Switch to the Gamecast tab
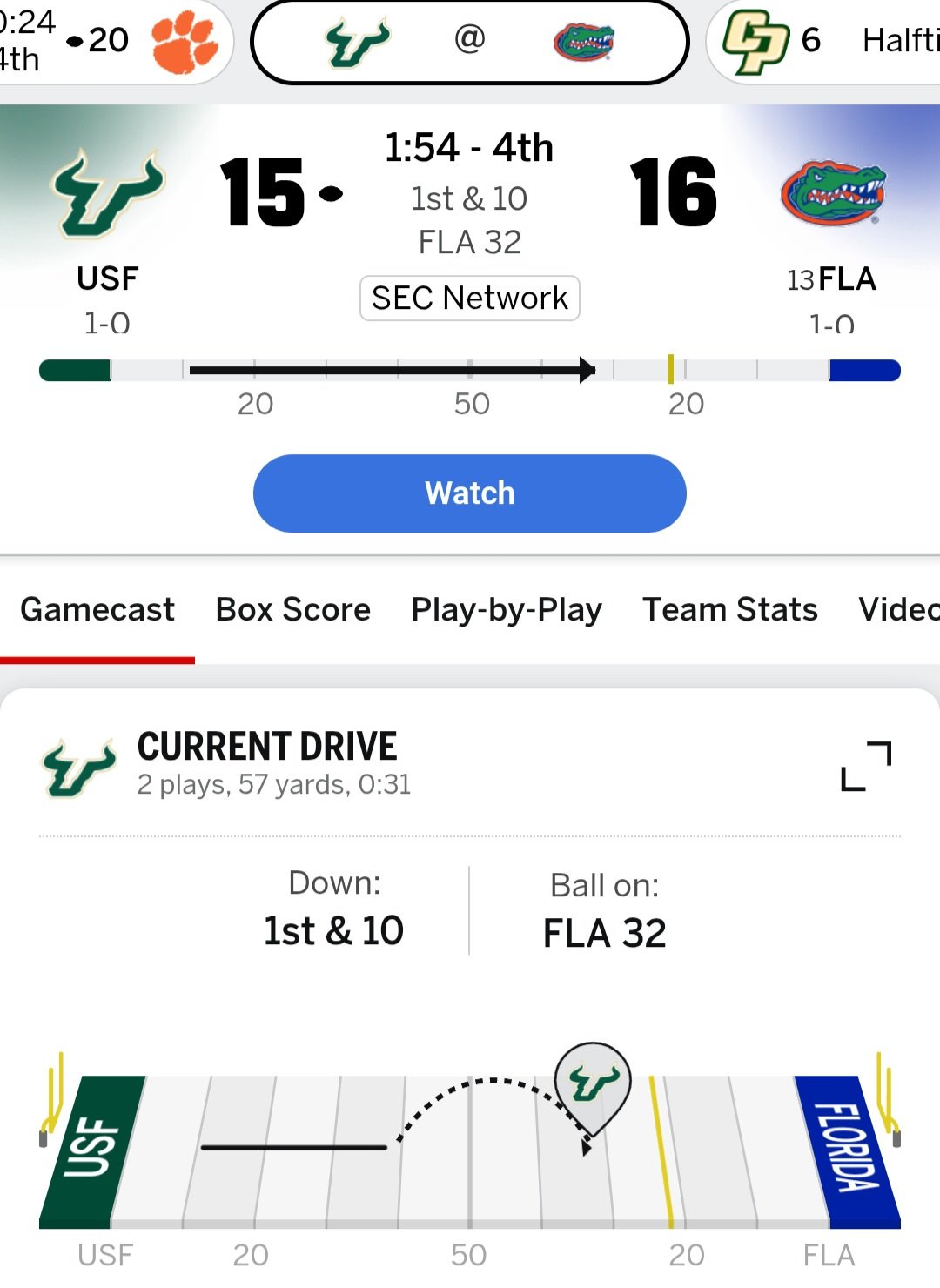940x1288 pixels. coord(97,609)
